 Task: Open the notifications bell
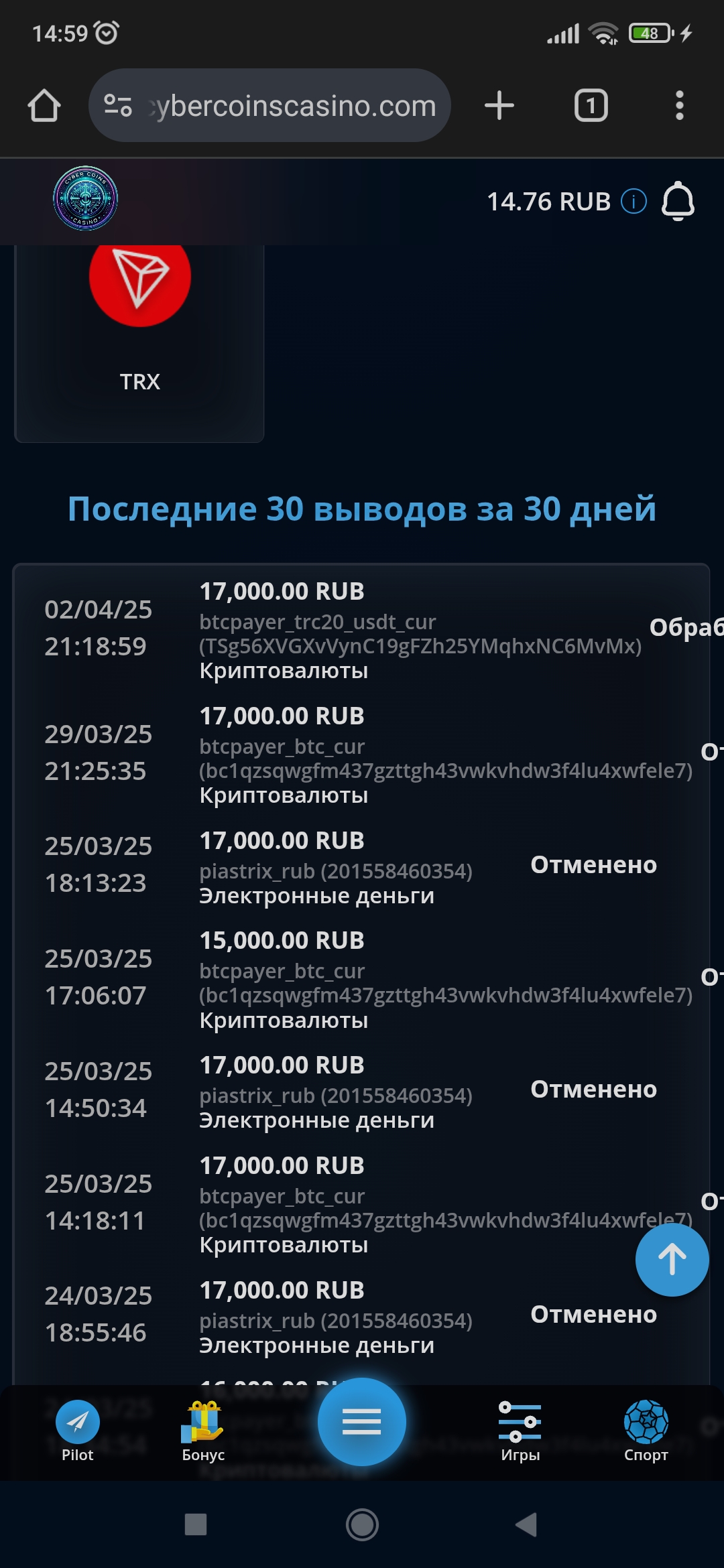point(678,201)
